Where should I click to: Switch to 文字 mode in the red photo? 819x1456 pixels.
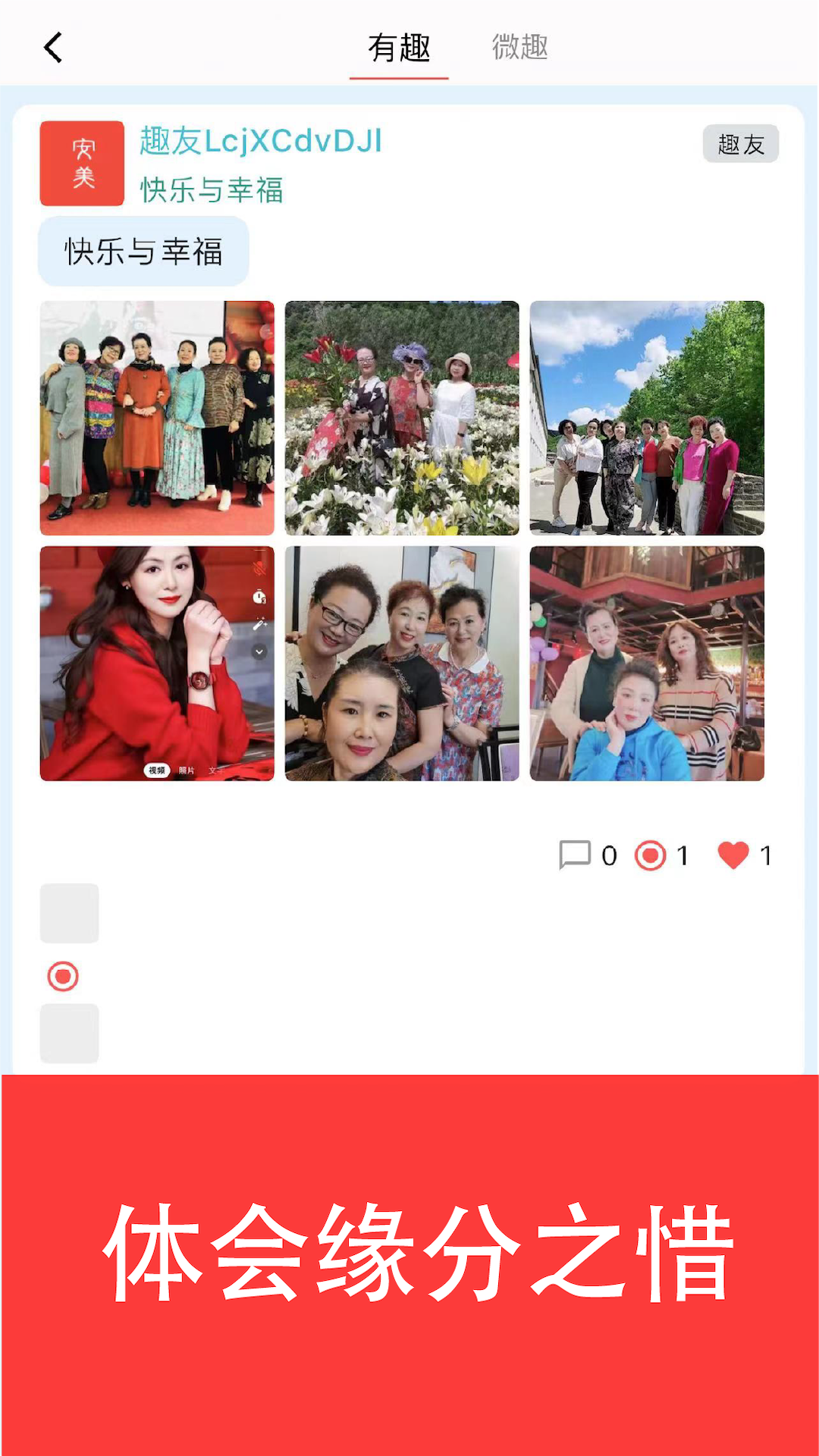(x=218, y=770)
